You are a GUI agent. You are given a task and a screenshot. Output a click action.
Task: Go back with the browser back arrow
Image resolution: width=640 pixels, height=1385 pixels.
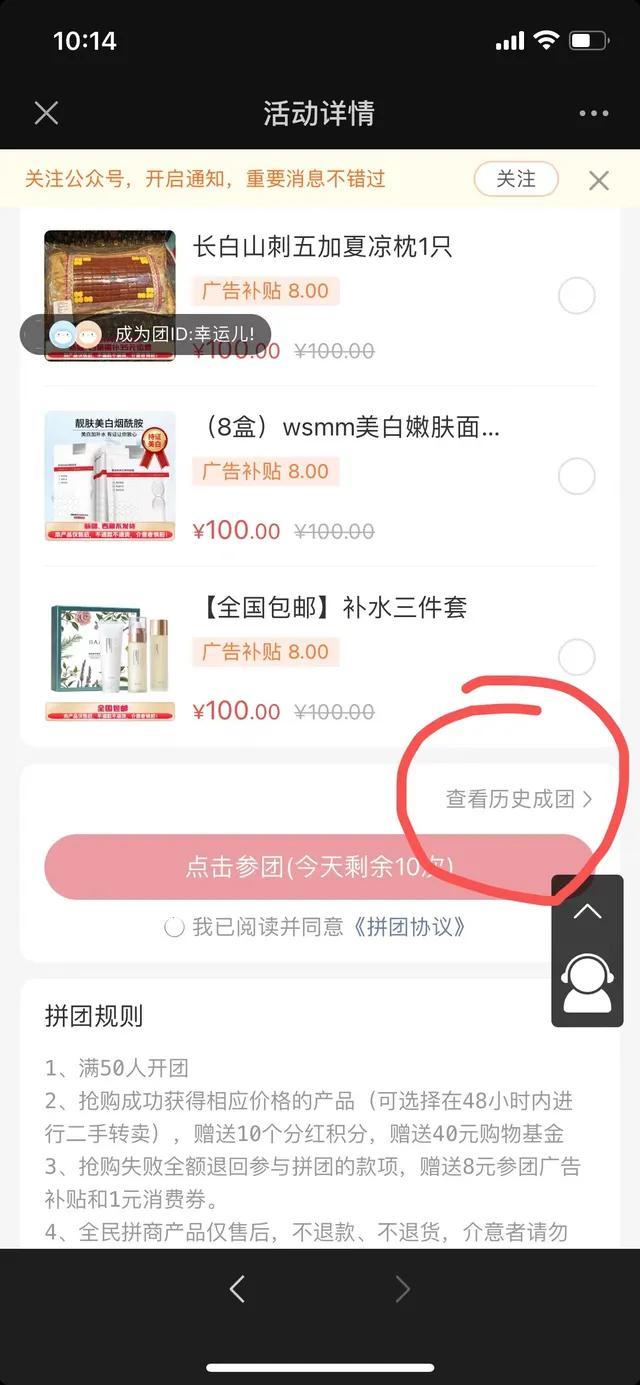coord(237,1289)
